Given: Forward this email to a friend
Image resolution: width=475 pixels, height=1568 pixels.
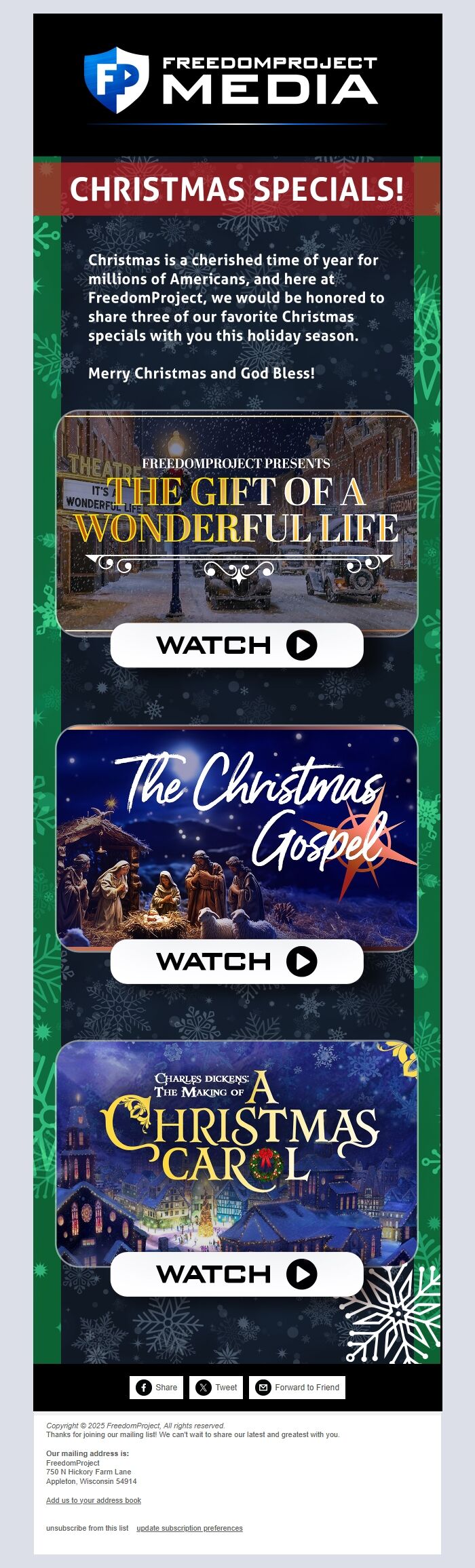Looking at the screenshot, I should click(297, 1387).
